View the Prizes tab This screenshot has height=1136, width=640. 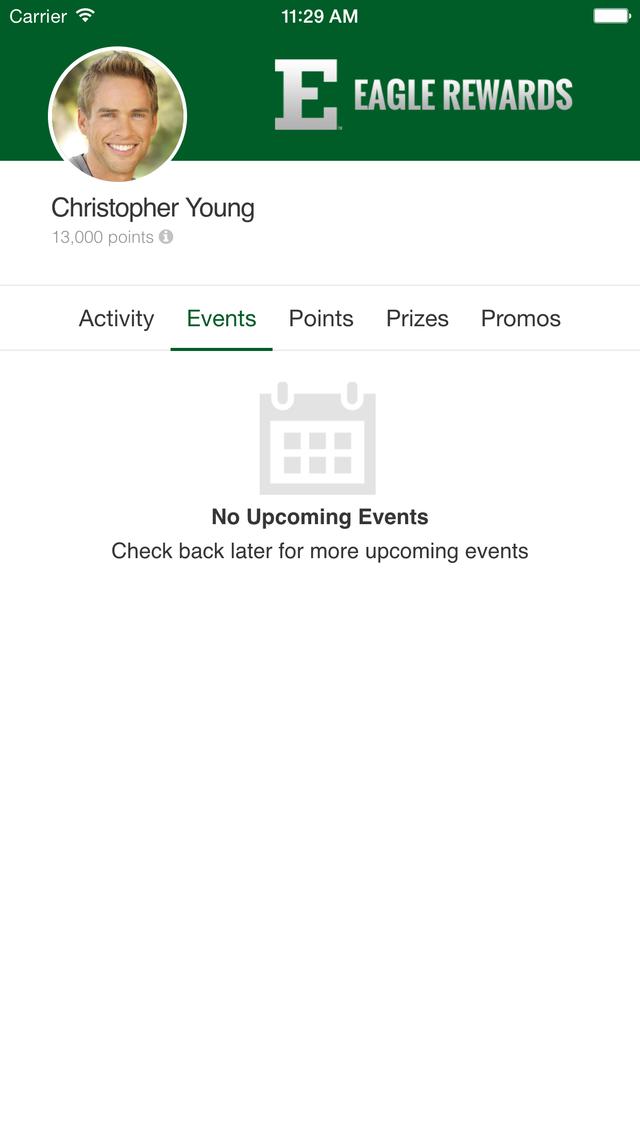417,319
